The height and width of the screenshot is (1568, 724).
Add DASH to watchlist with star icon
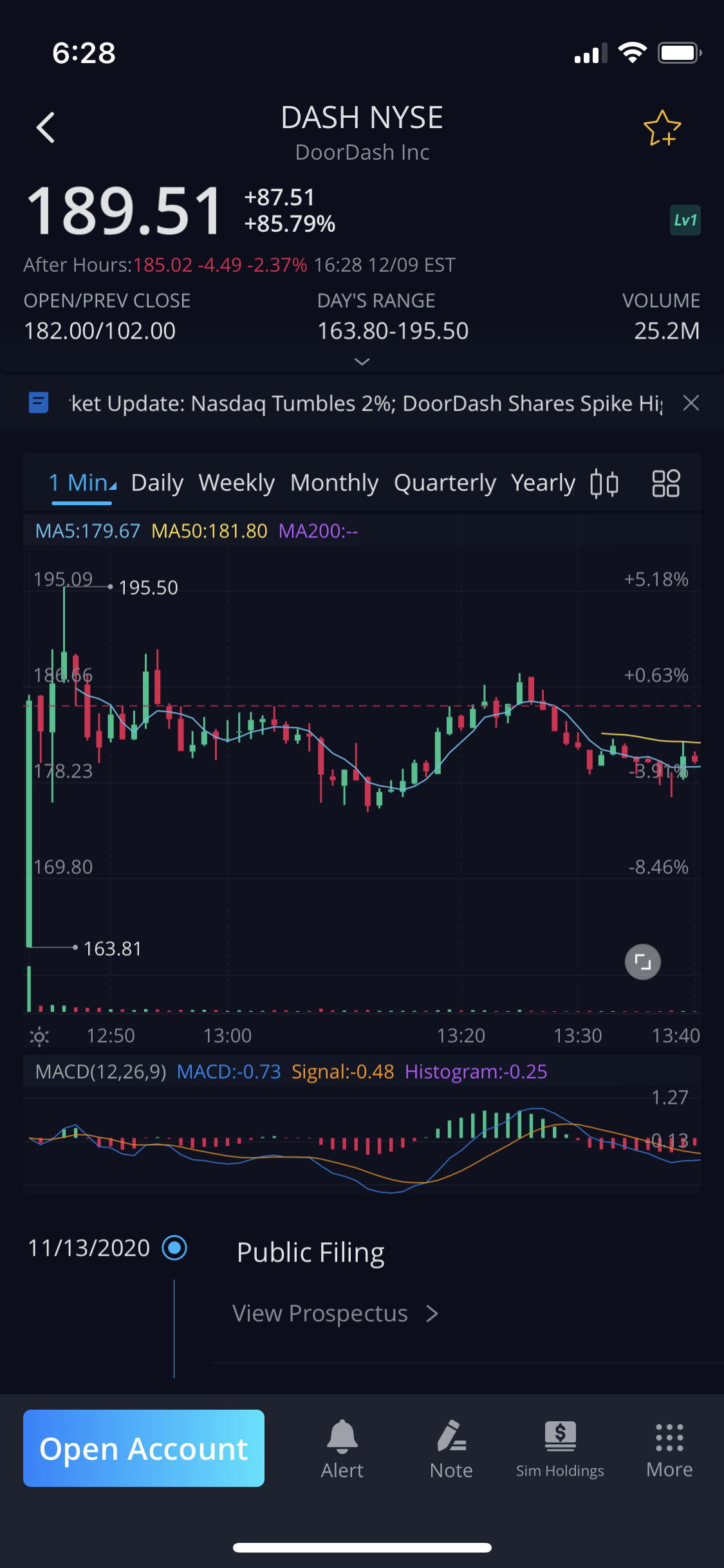[662, 128]
